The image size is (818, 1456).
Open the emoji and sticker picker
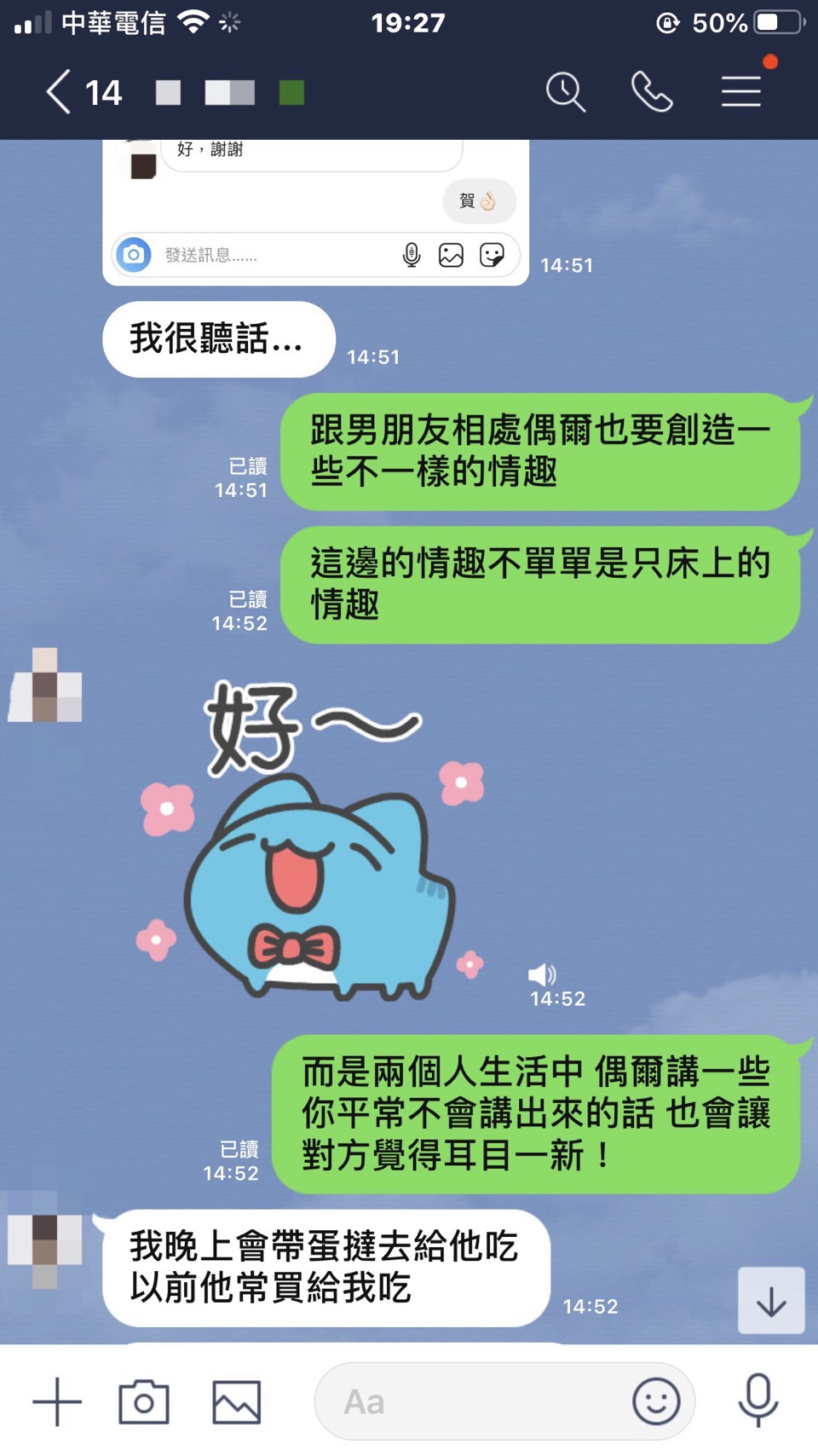(x=656, y=1401)
